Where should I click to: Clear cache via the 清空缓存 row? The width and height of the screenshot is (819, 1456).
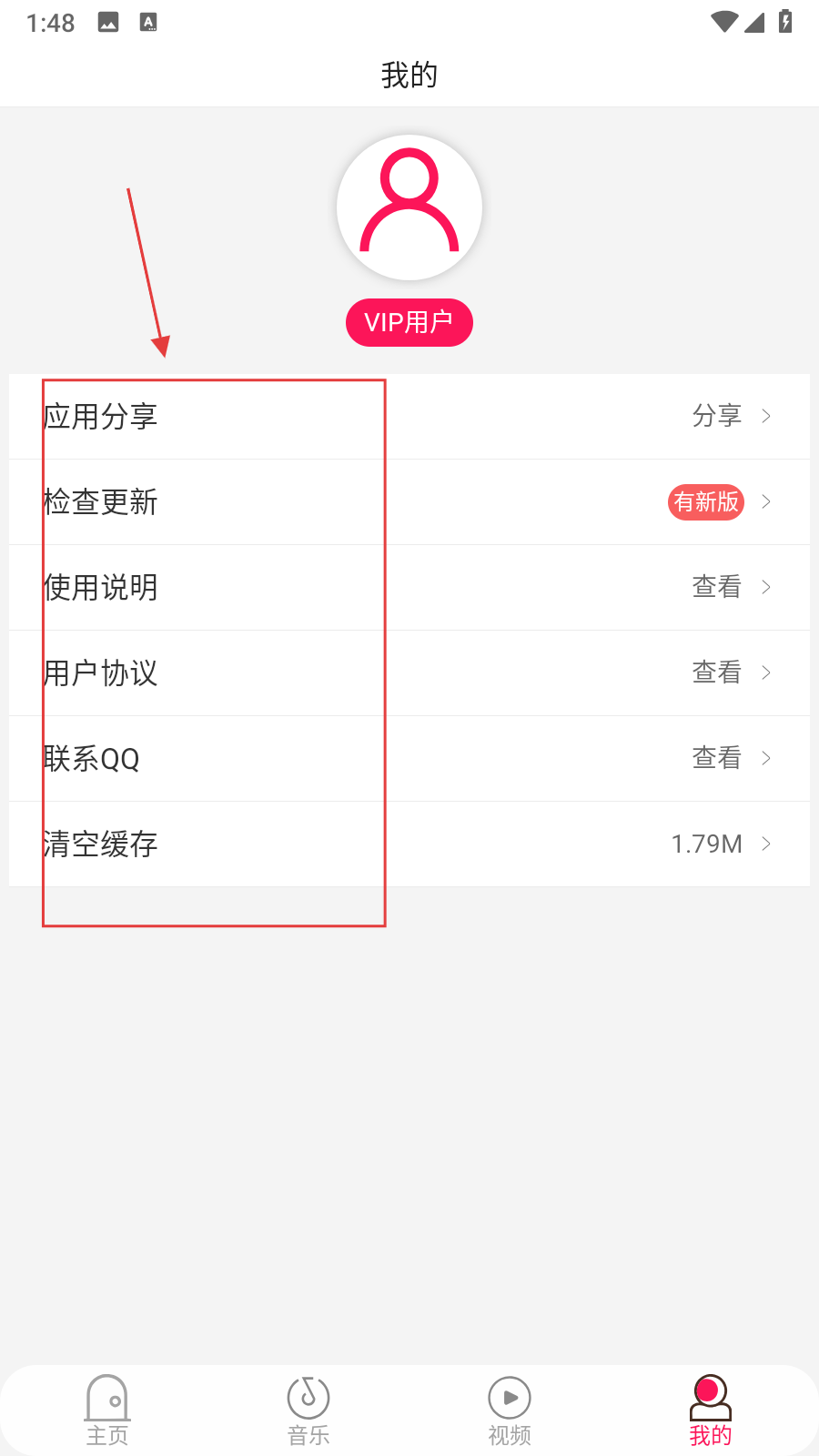click(x=409, y=844)
